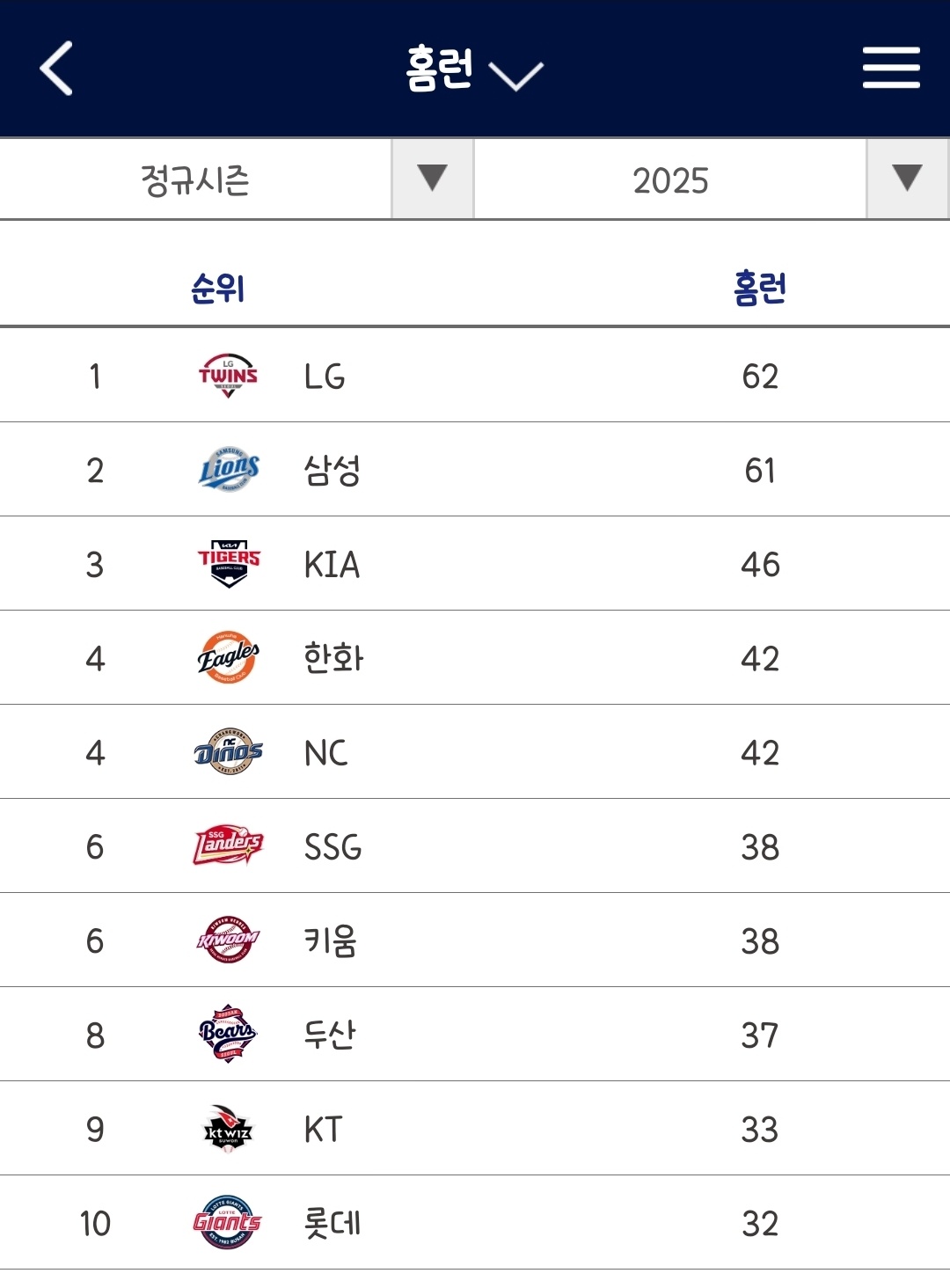Open the 2025 year dropdown
The image size is (950, 1288).
[x=711, y=179]
